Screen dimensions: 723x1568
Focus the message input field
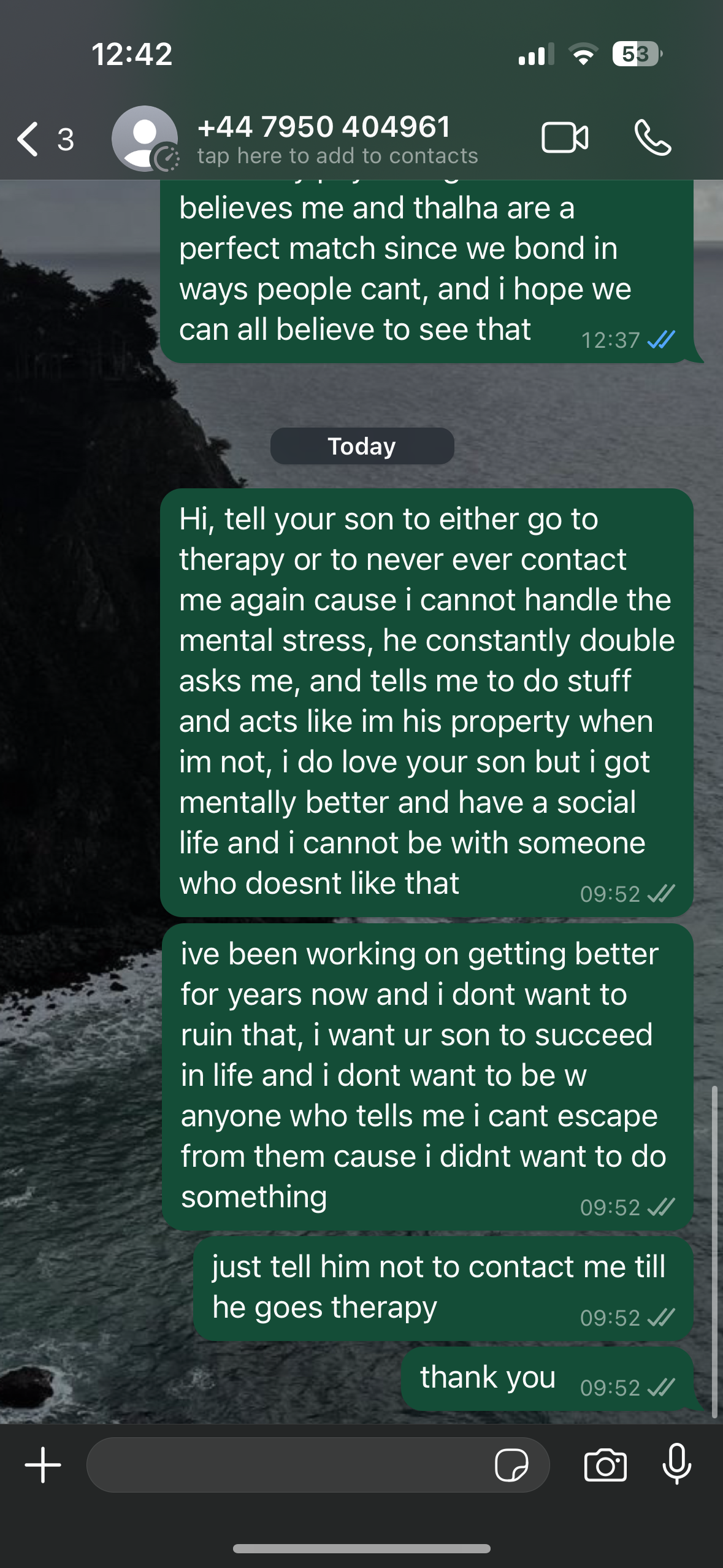coord(288,1465)
